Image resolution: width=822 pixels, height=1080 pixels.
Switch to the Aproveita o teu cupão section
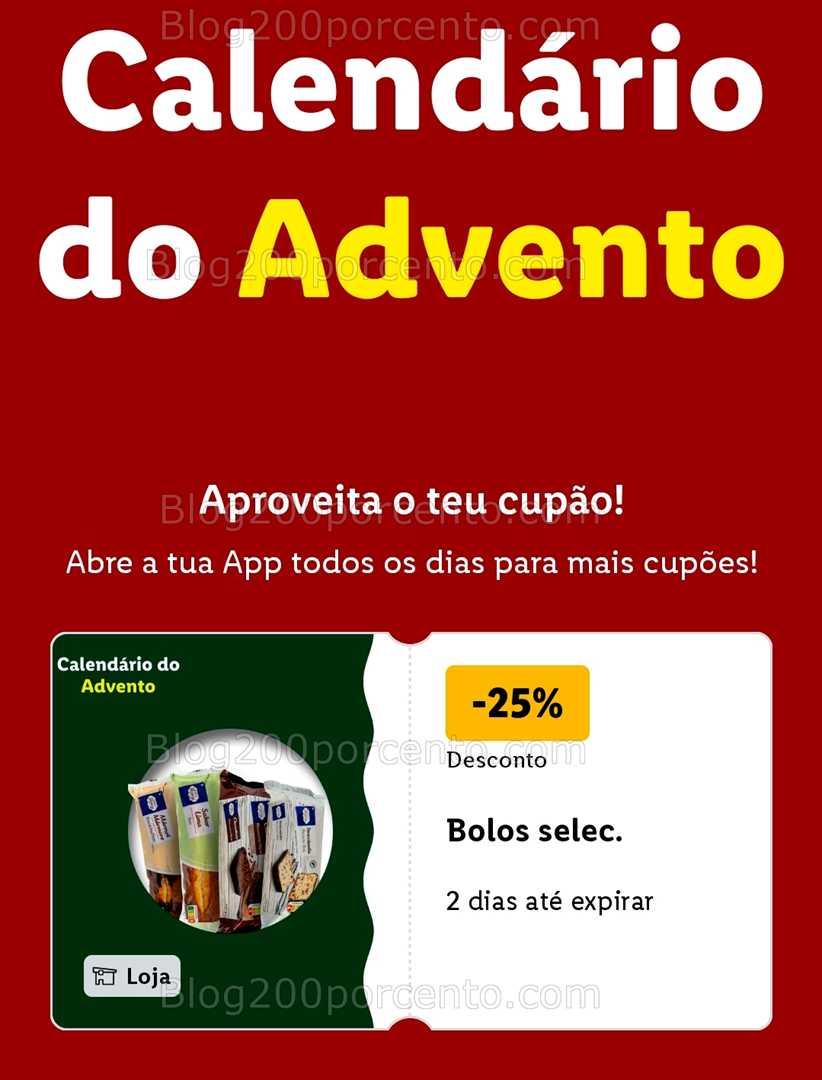click(411, 503)
